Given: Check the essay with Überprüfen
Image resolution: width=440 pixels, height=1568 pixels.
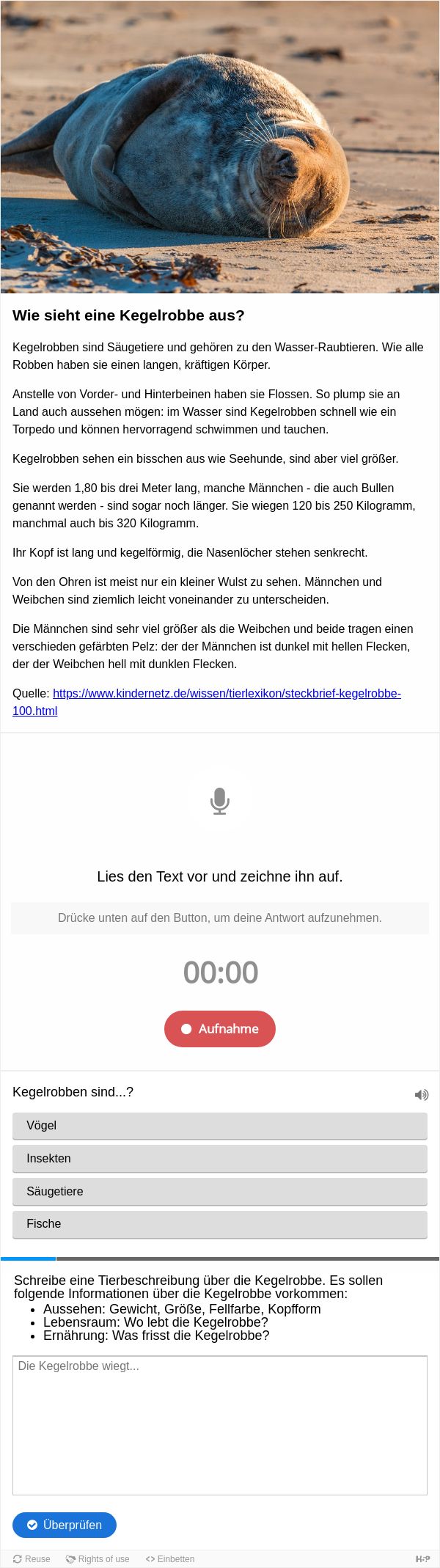Looking at the screenshot, I should [x=65, y=1525].
